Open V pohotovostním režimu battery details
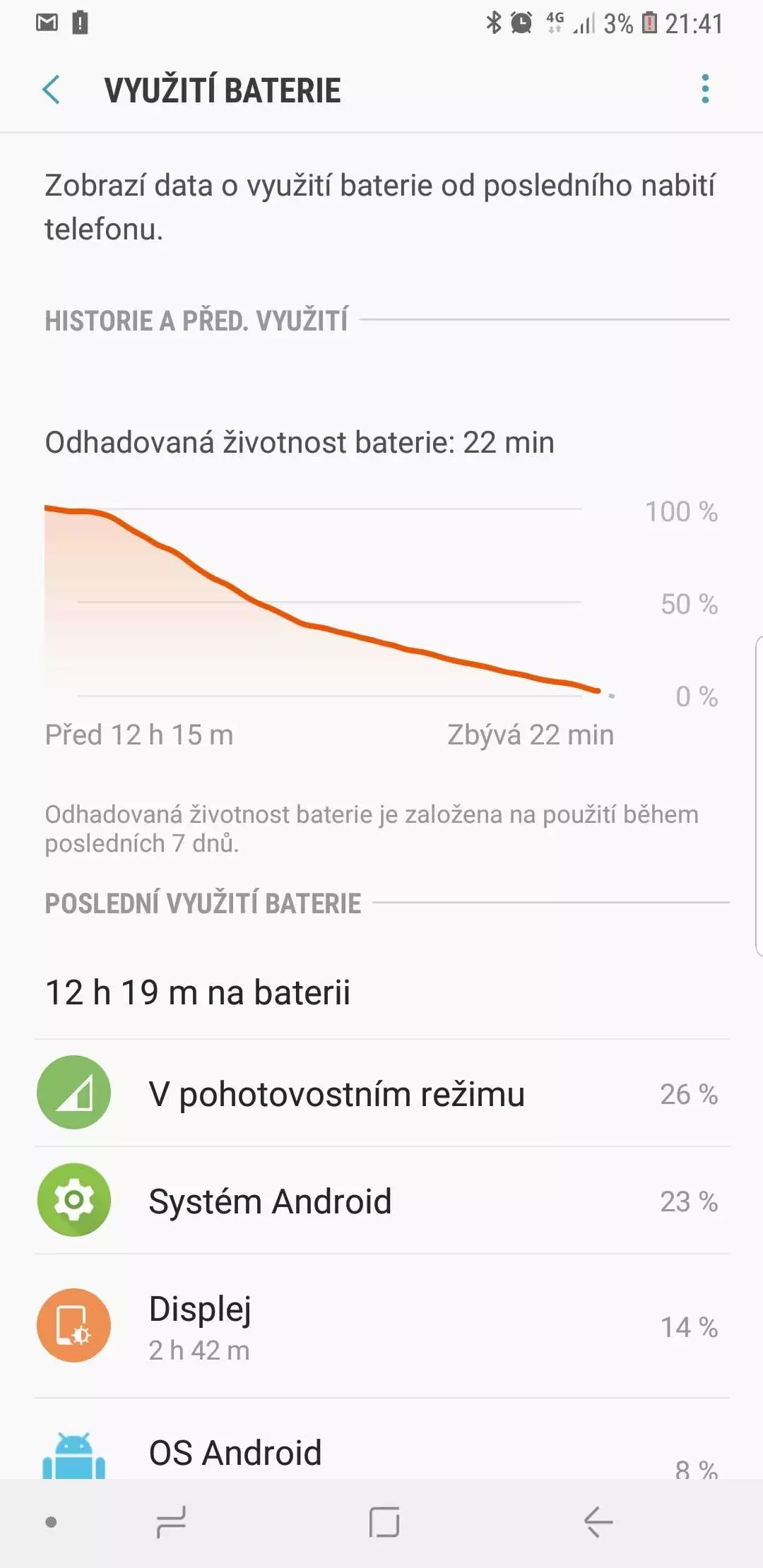The image size is (763, 1568). click(x=381, y=1093)
